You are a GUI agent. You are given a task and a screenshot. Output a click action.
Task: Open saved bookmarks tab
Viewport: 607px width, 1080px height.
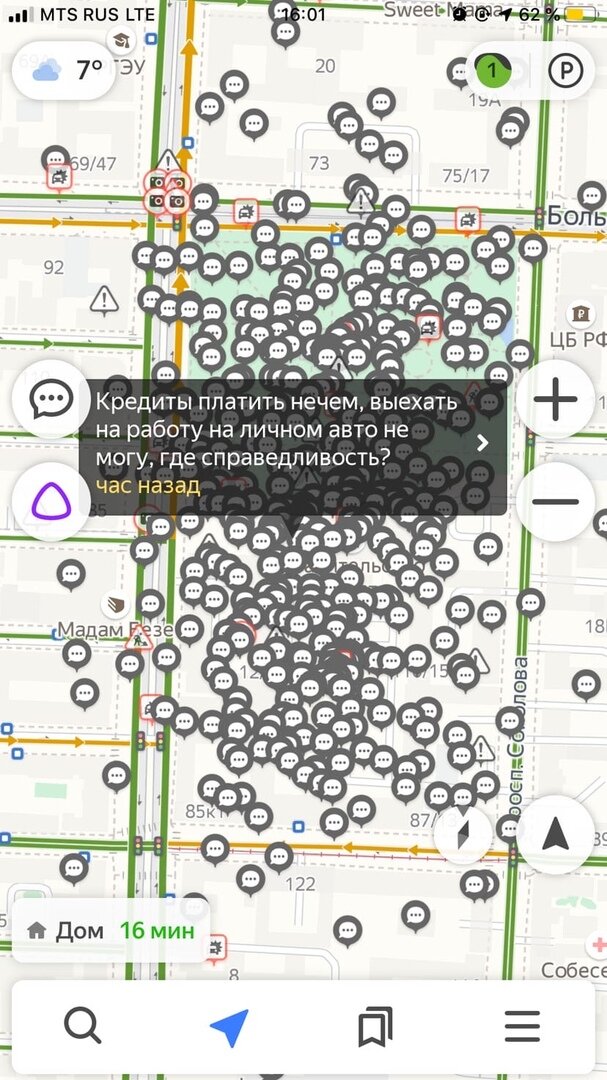375,1026
